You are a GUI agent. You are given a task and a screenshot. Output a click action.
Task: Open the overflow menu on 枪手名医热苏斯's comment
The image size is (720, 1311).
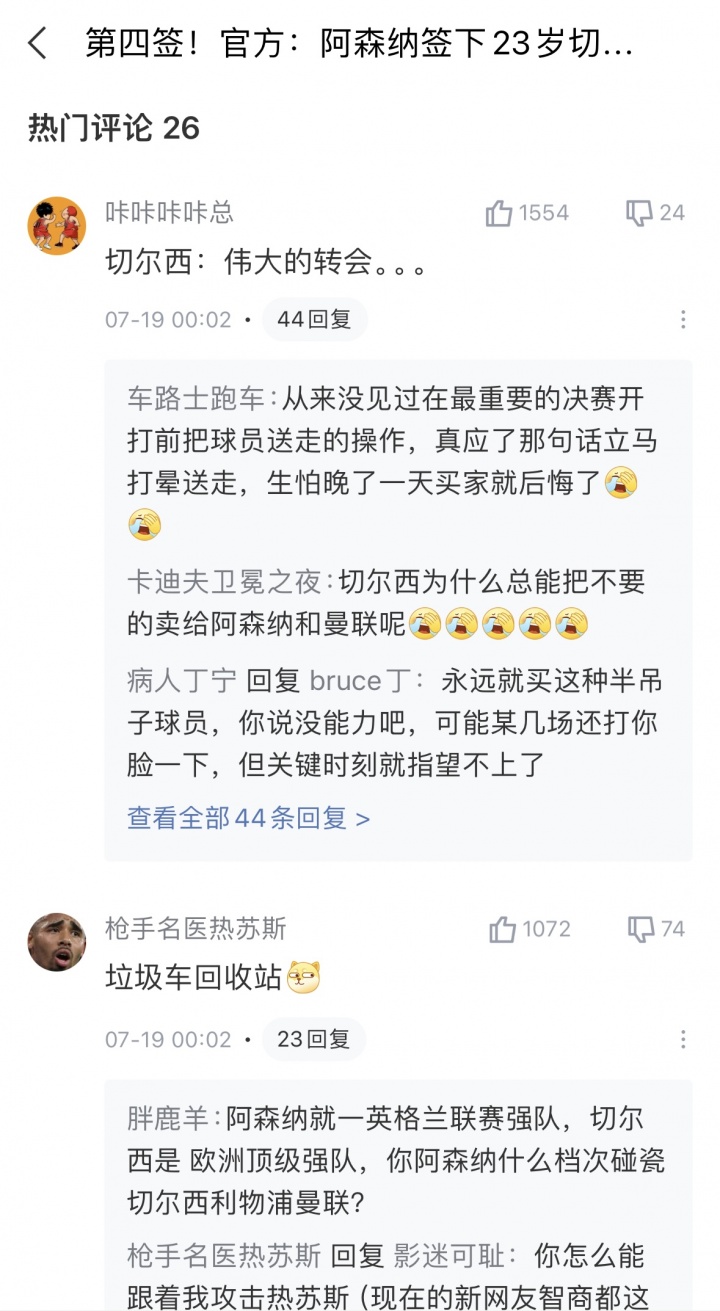683,1040
